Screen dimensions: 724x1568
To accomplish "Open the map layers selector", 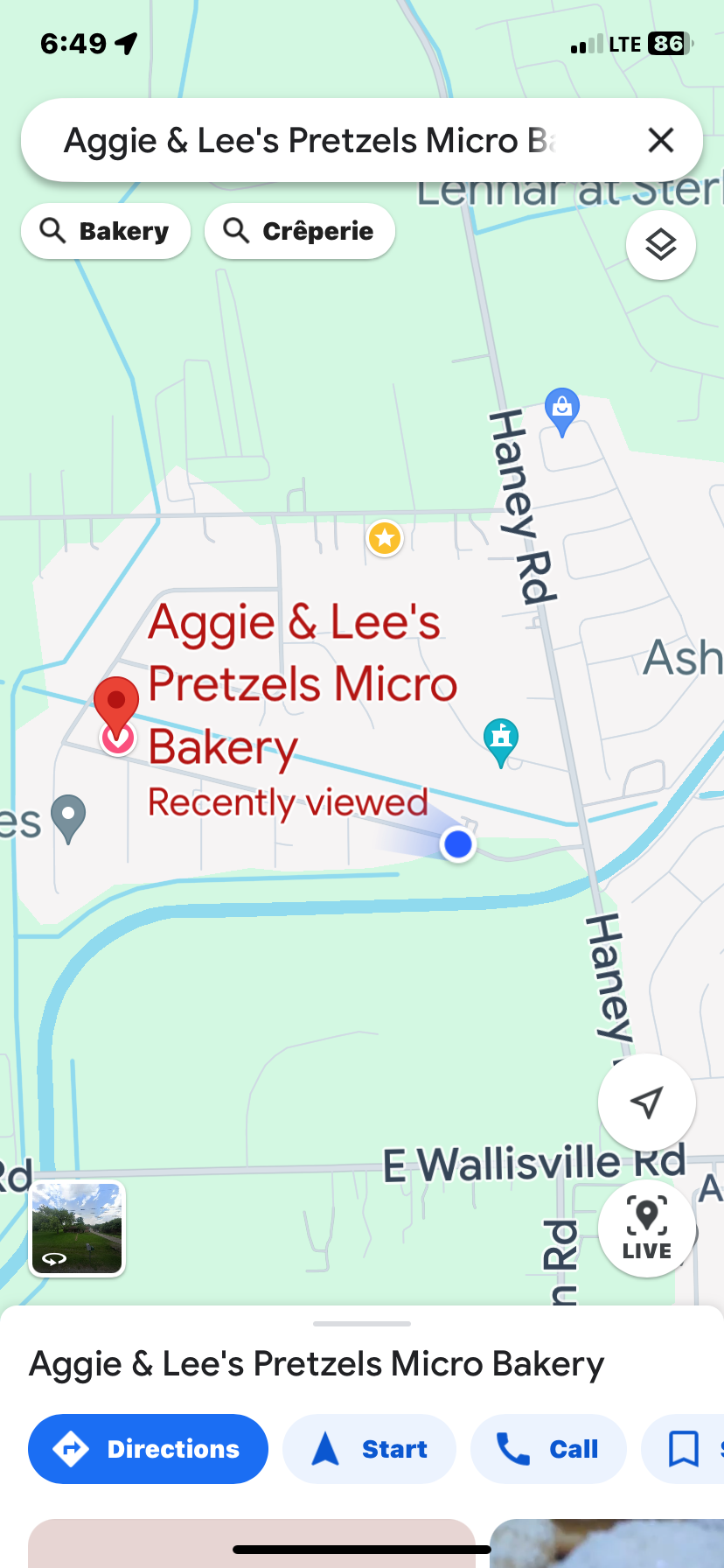I will coord(660,245).
